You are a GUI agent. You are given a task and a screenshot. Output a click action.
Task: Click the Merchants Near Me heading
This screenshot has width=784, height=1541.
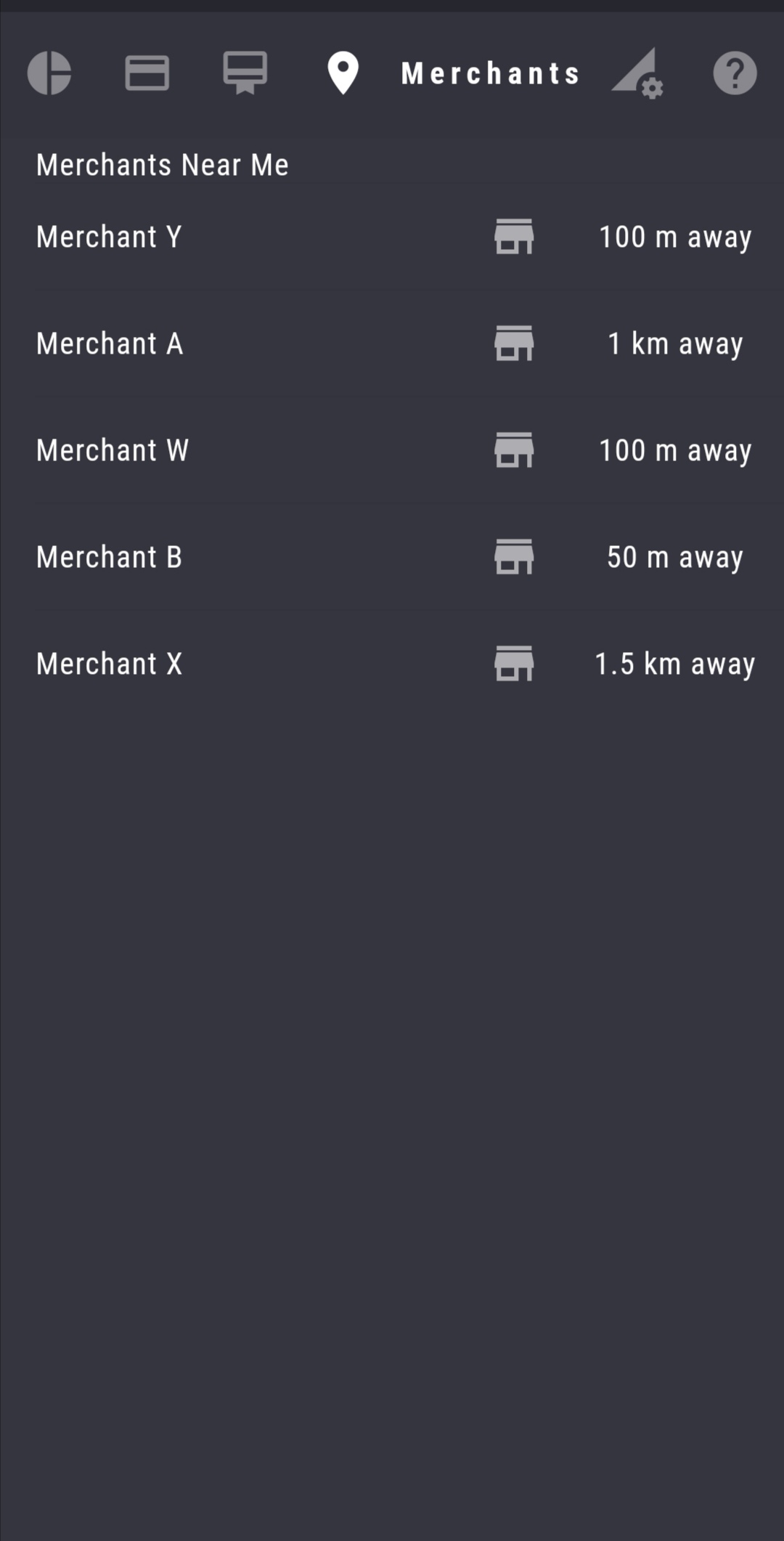tap(163, 165)
